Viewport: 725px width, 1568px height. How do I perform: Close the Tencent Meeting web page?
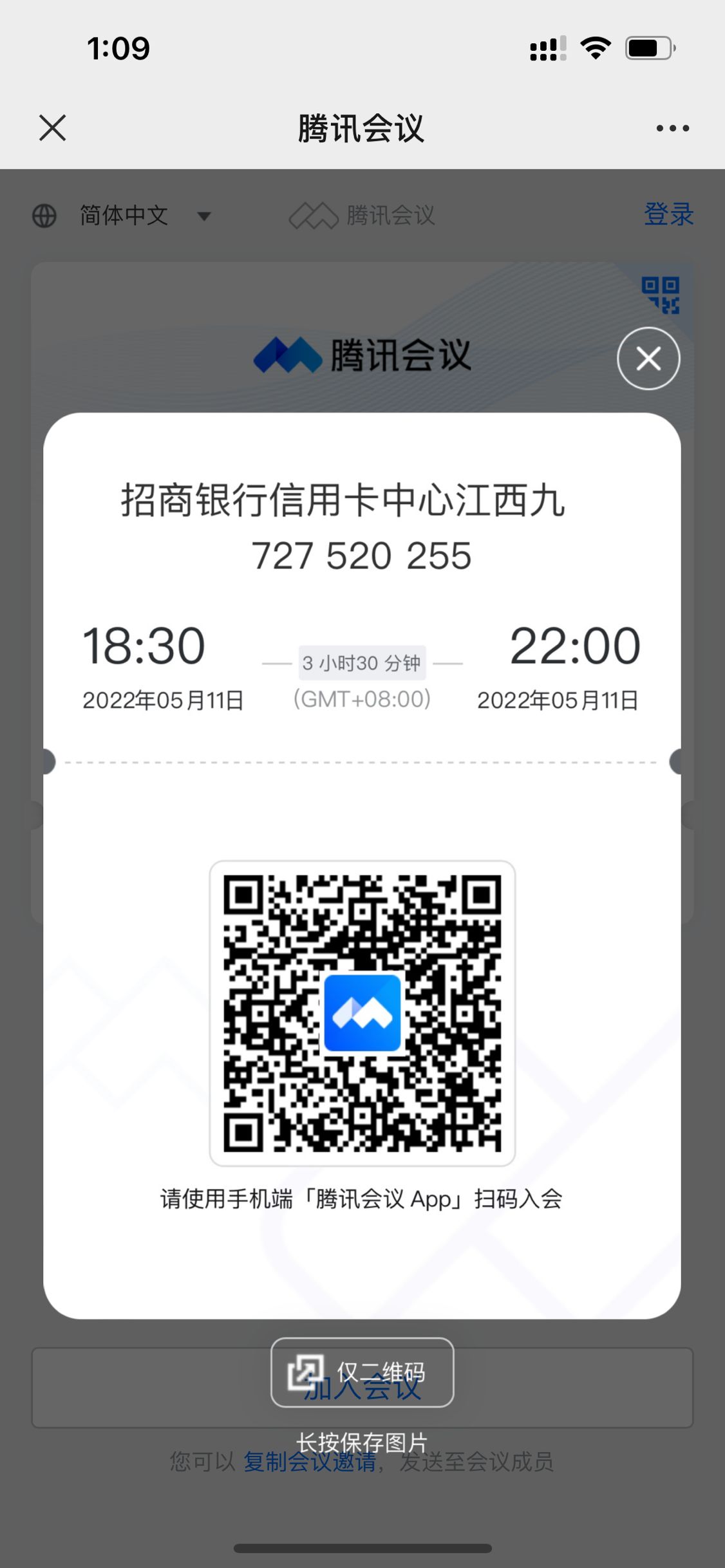(x=52, y=127)
